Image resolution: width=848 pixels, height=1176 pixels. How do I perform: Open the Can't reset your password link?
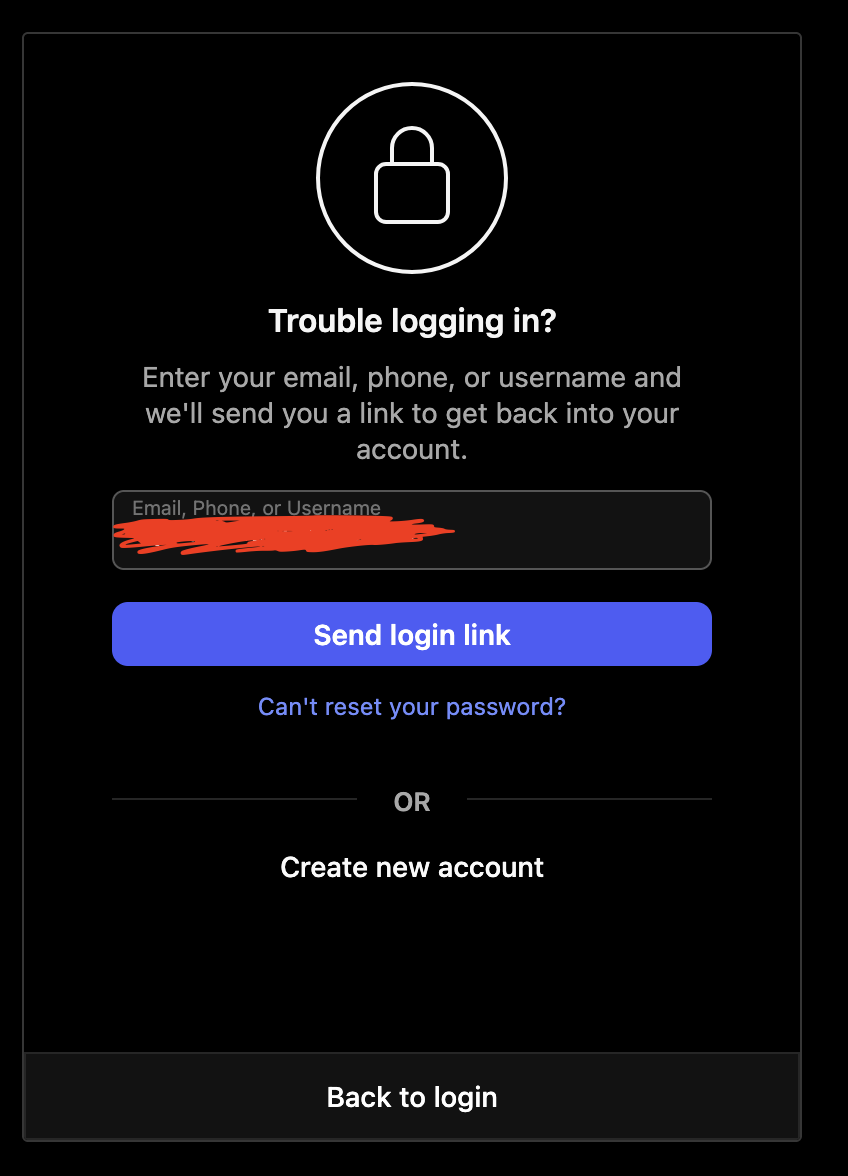coord(411,707)
